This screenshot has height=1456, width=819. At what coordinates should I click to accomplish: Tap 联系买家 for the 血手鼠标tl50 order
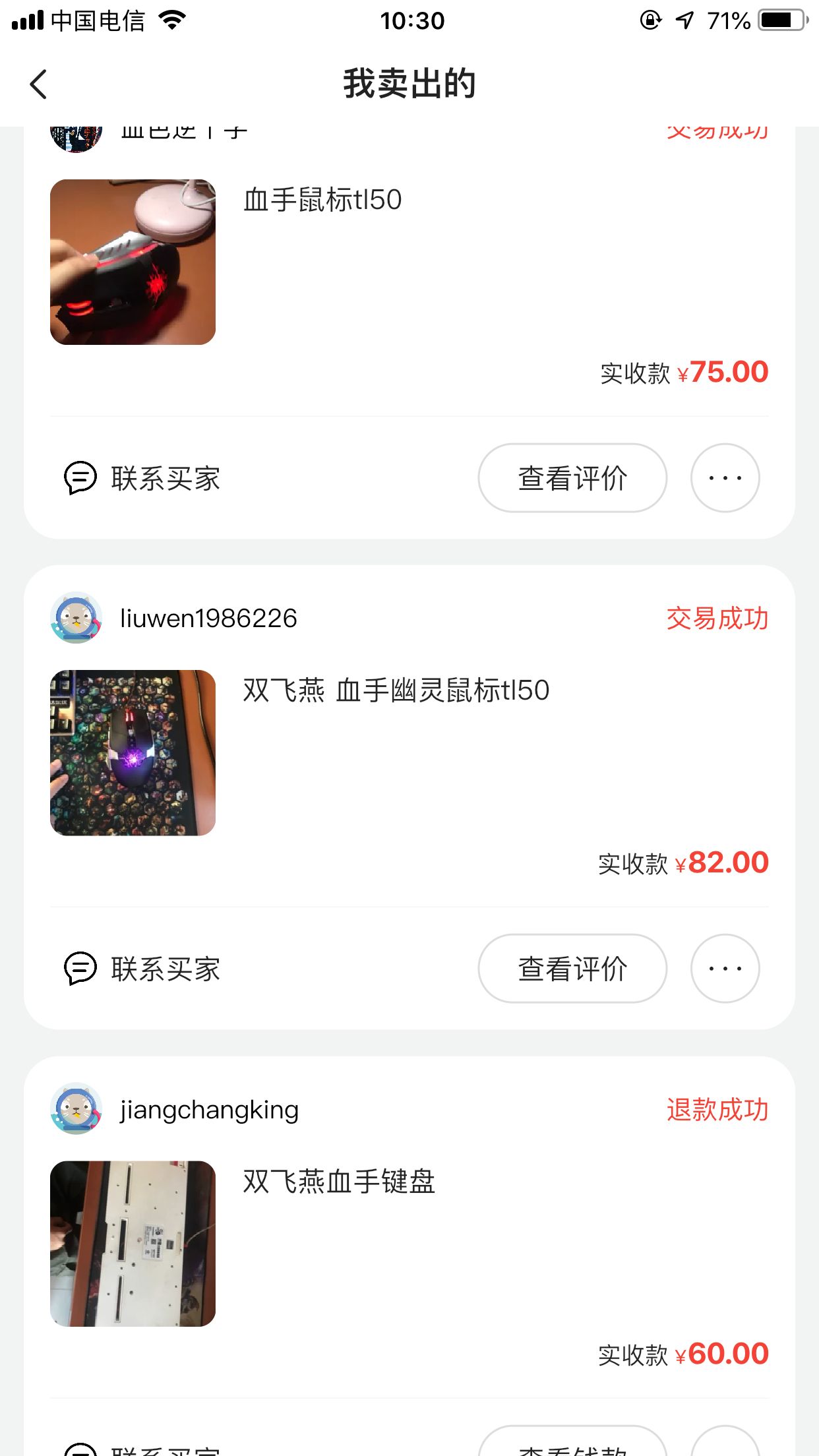click(x=143, y=478)
